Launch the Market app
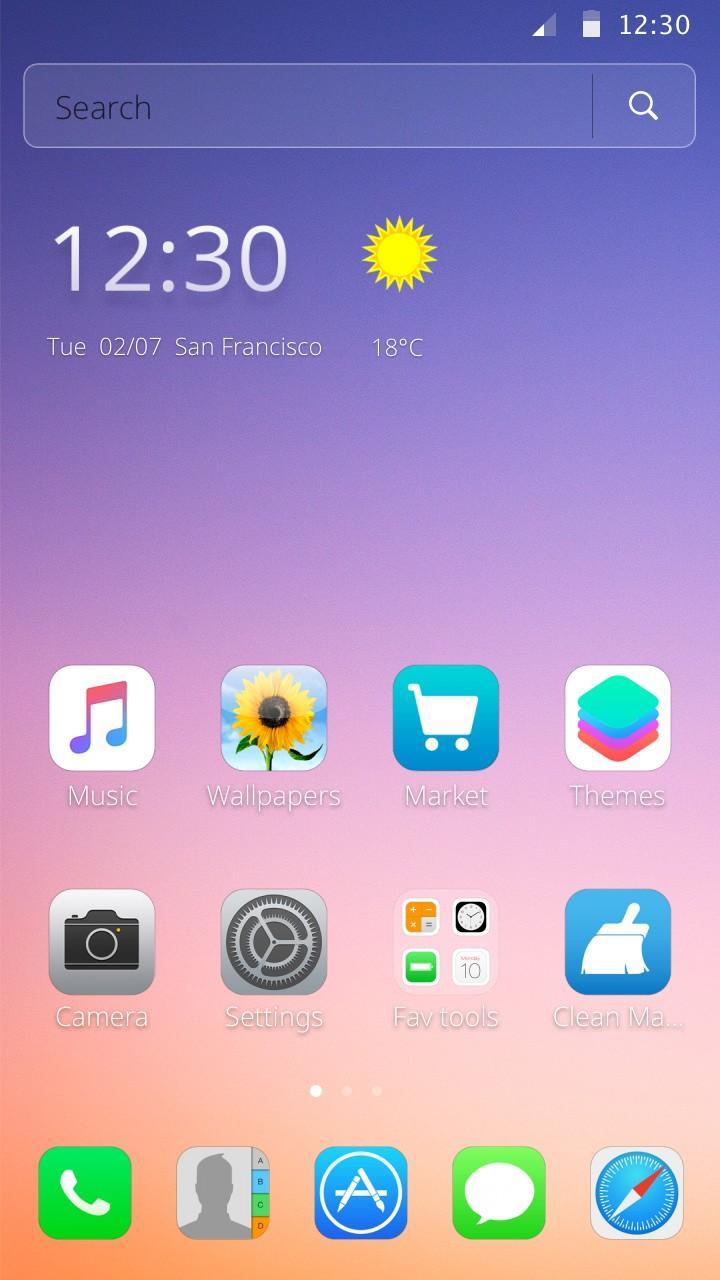This screenshot has height=1280, width=720. click(446, 718)
